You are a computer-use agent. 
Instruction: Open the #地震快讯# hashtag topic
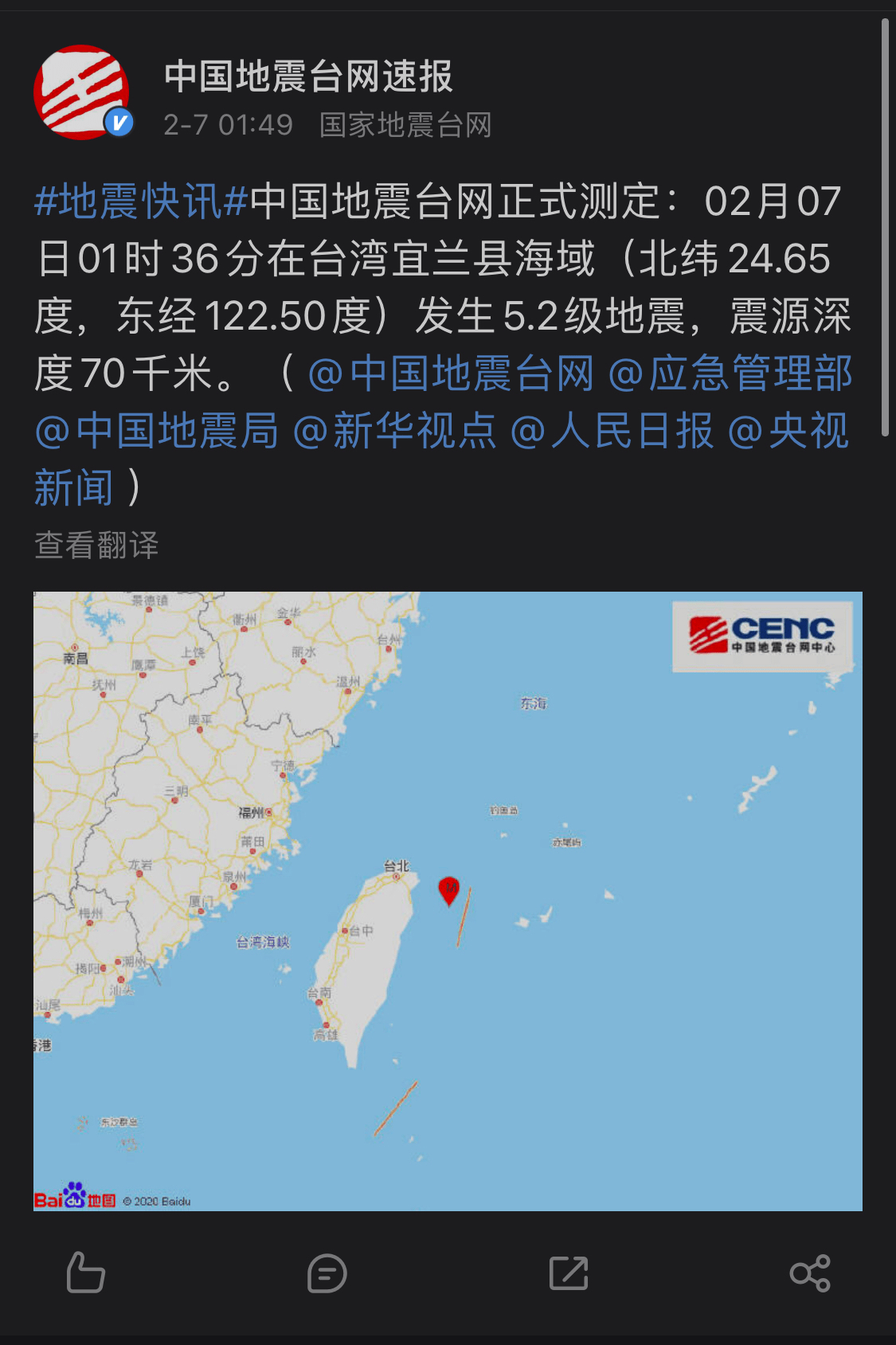coord(142,201)
